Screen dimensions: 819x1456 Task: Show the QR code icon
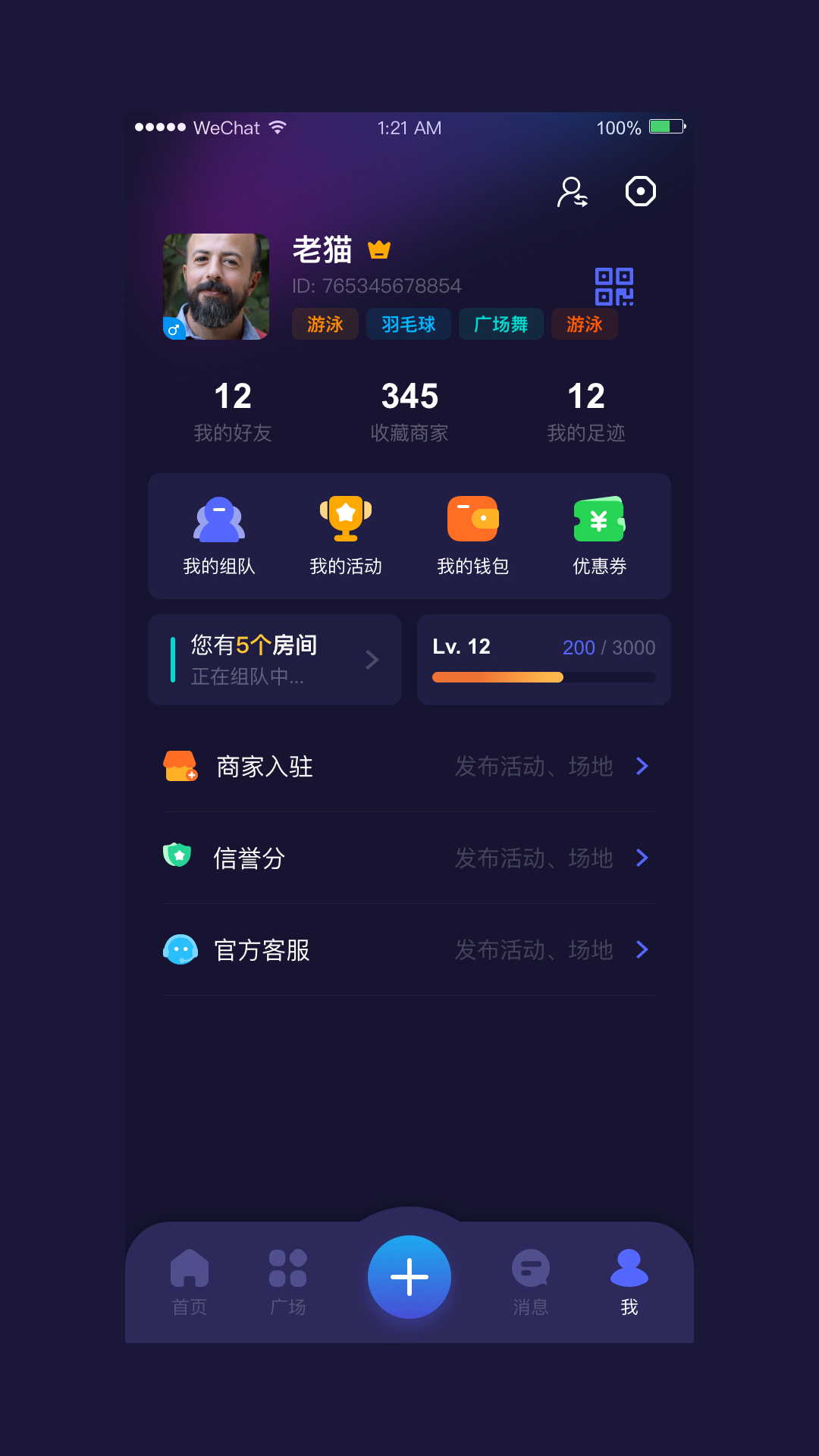pyautogui.click(x=616, y=287)
